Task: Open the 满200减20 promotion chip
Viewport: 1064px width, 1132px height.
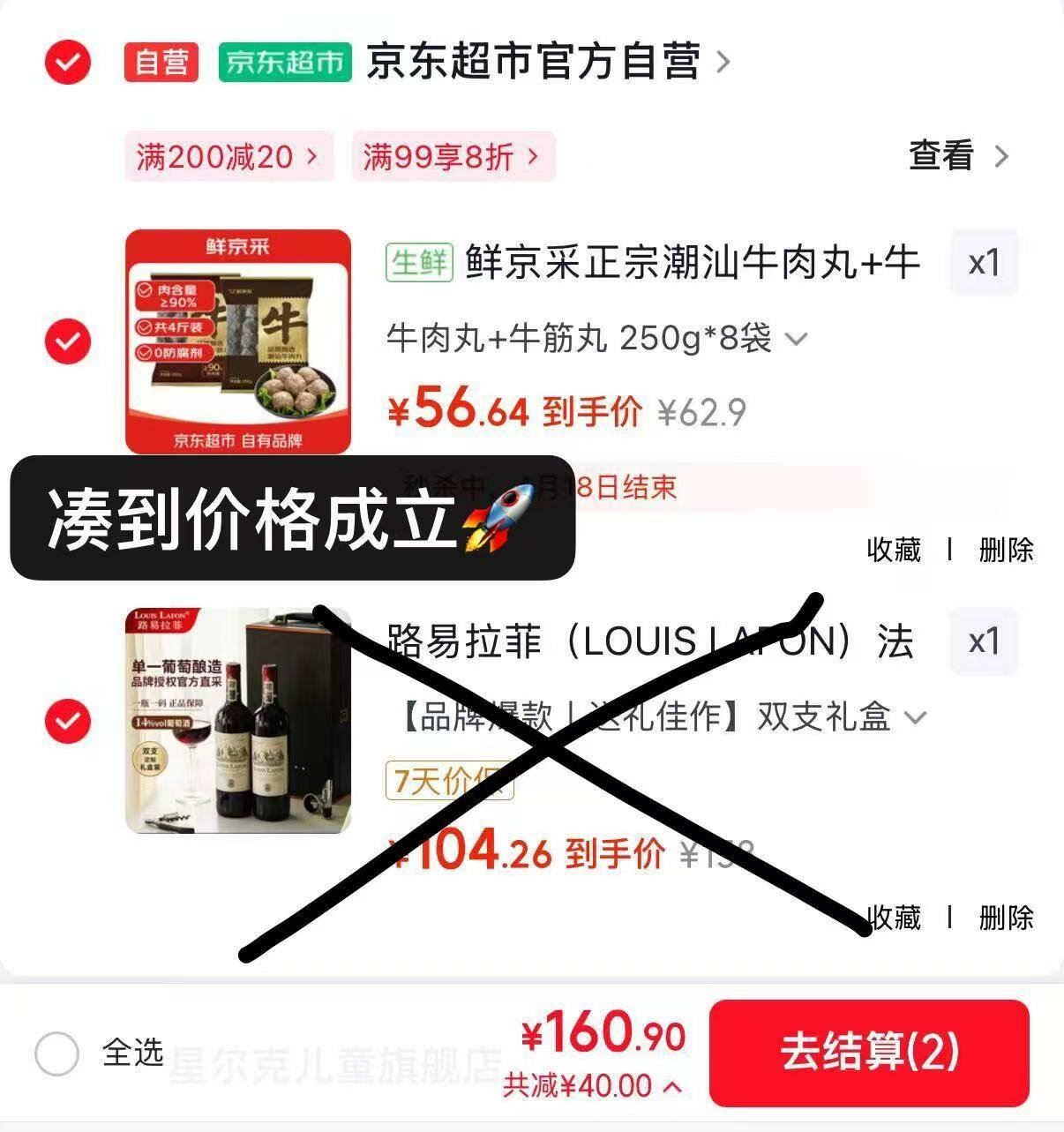Action: click(228, 157)
